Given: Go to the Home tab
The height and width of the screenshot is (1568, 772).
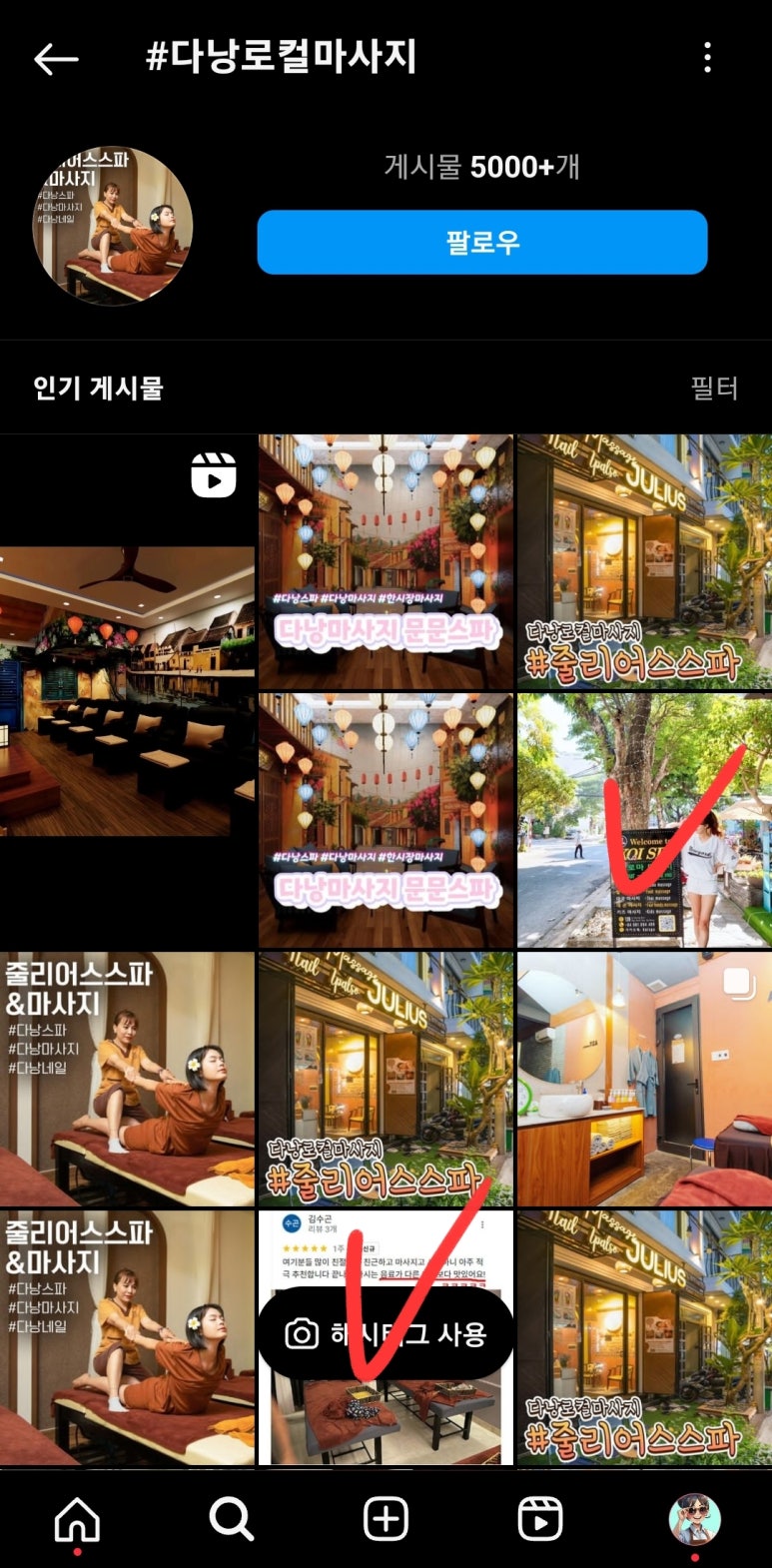Looking at the screenshot, I should coord(77,1520).
